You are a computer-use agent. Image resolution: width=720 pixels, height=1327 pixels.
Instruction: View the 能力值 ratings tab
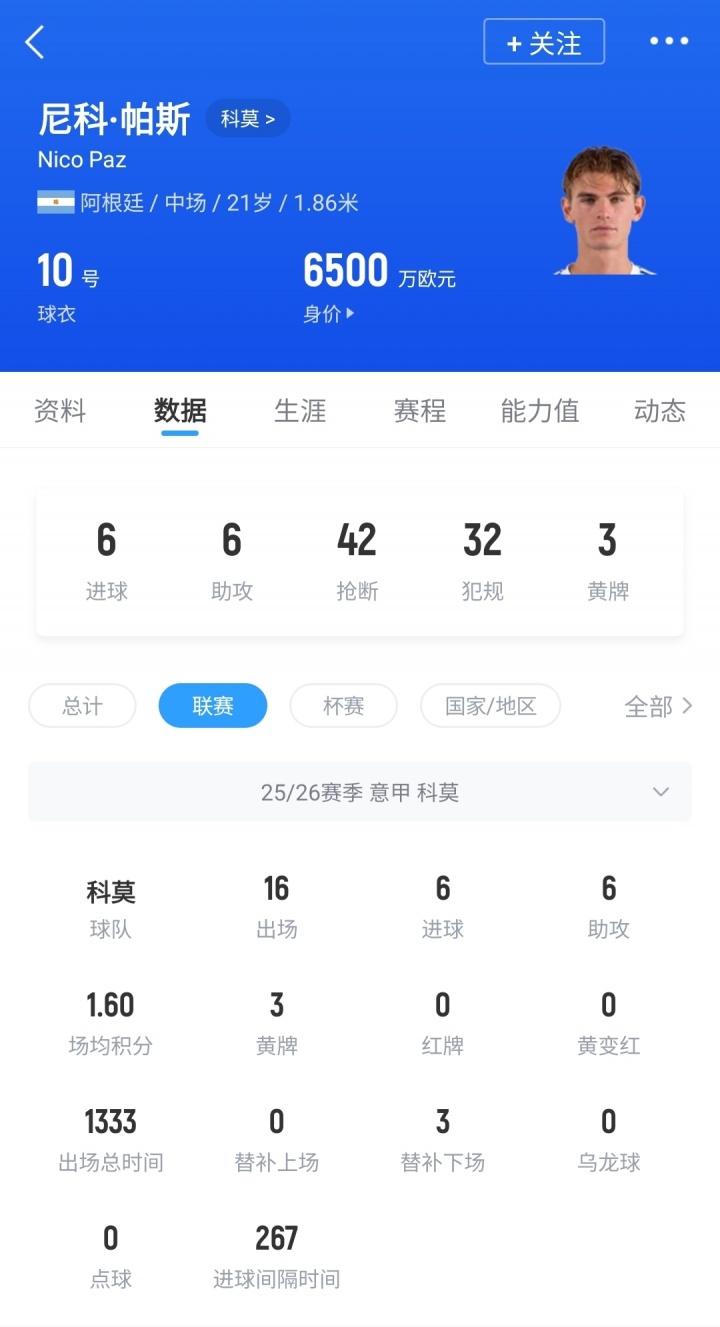tap(539, 410)
